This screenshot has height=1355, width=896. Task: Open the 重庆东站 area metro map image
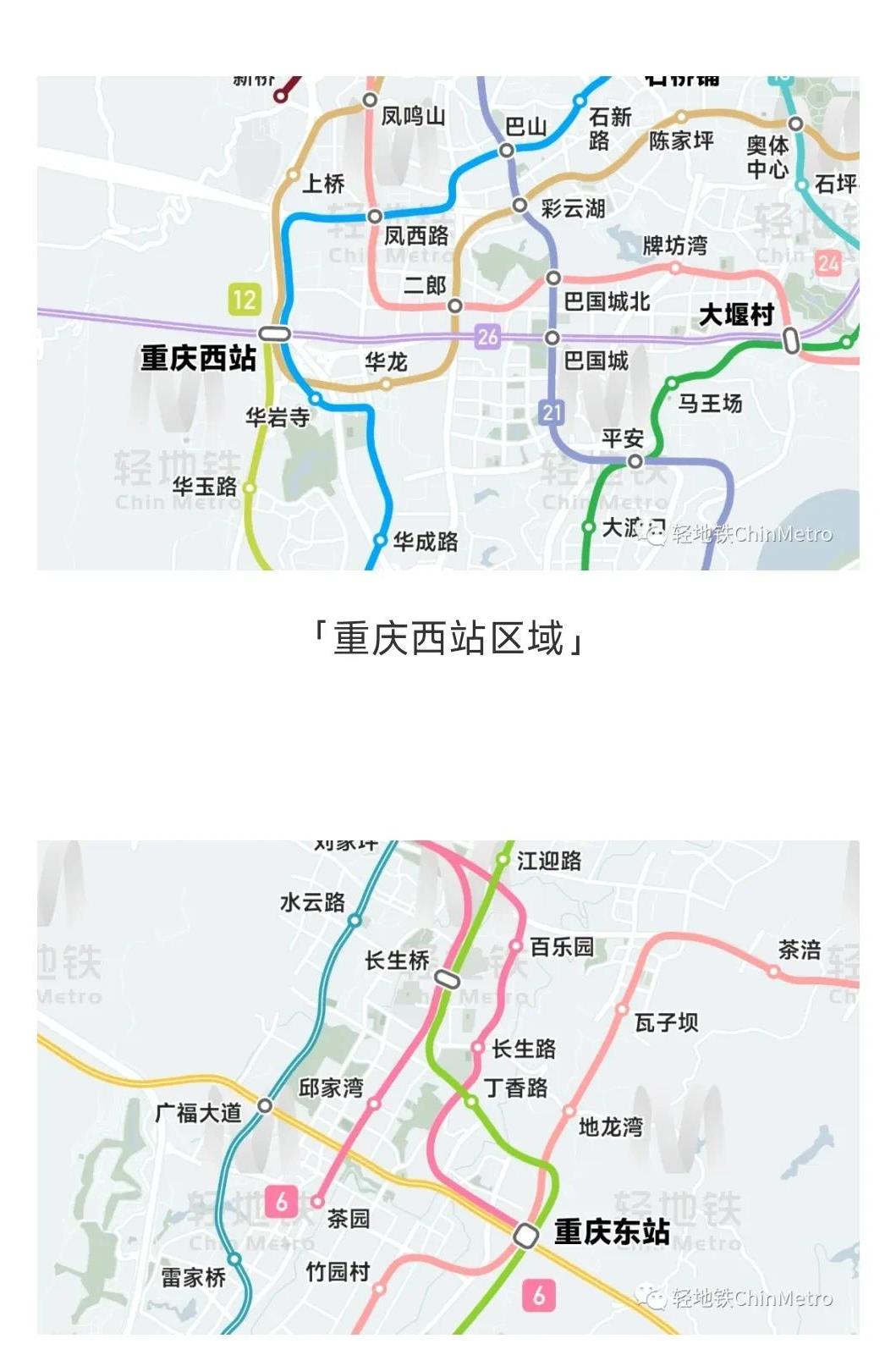point(448,1087)
